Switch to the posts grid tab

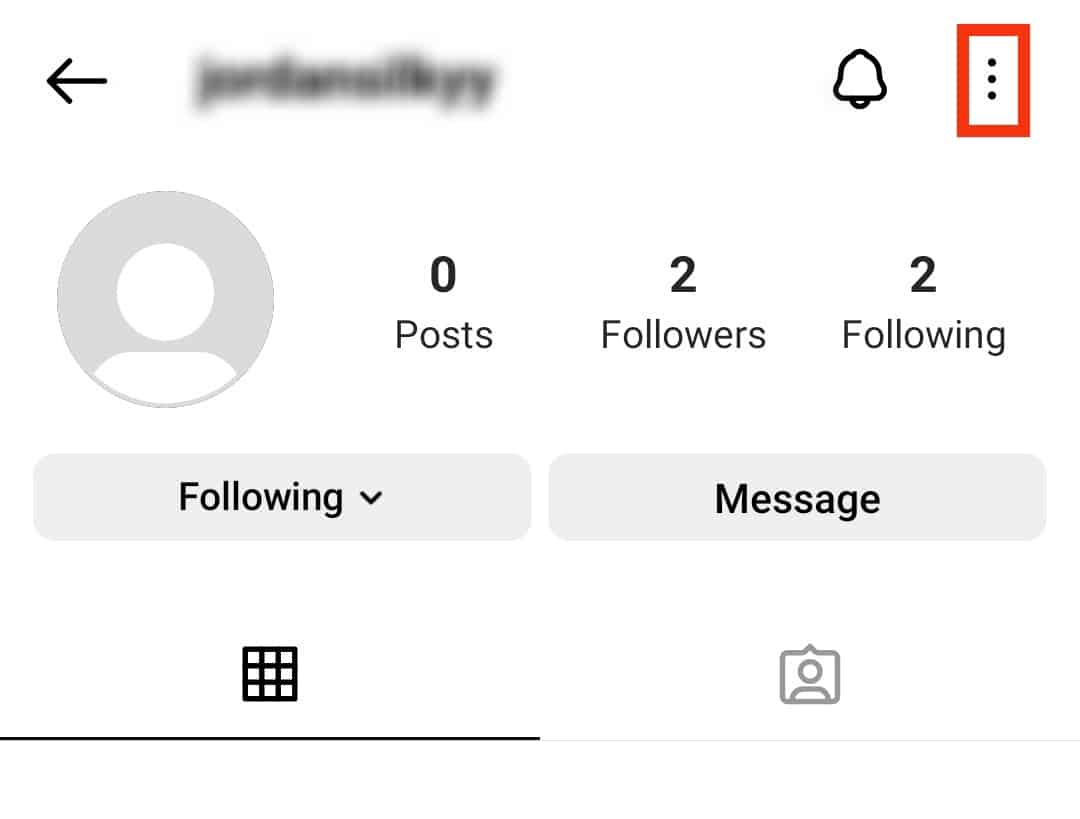click(270, 674)
